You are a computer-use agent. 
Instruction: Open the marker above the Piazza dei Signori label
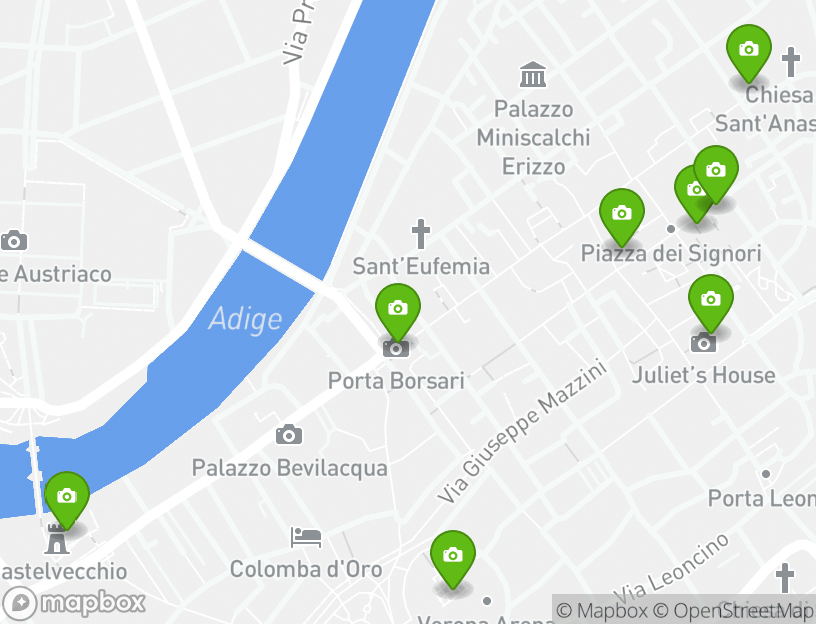[x=621, y=214]
